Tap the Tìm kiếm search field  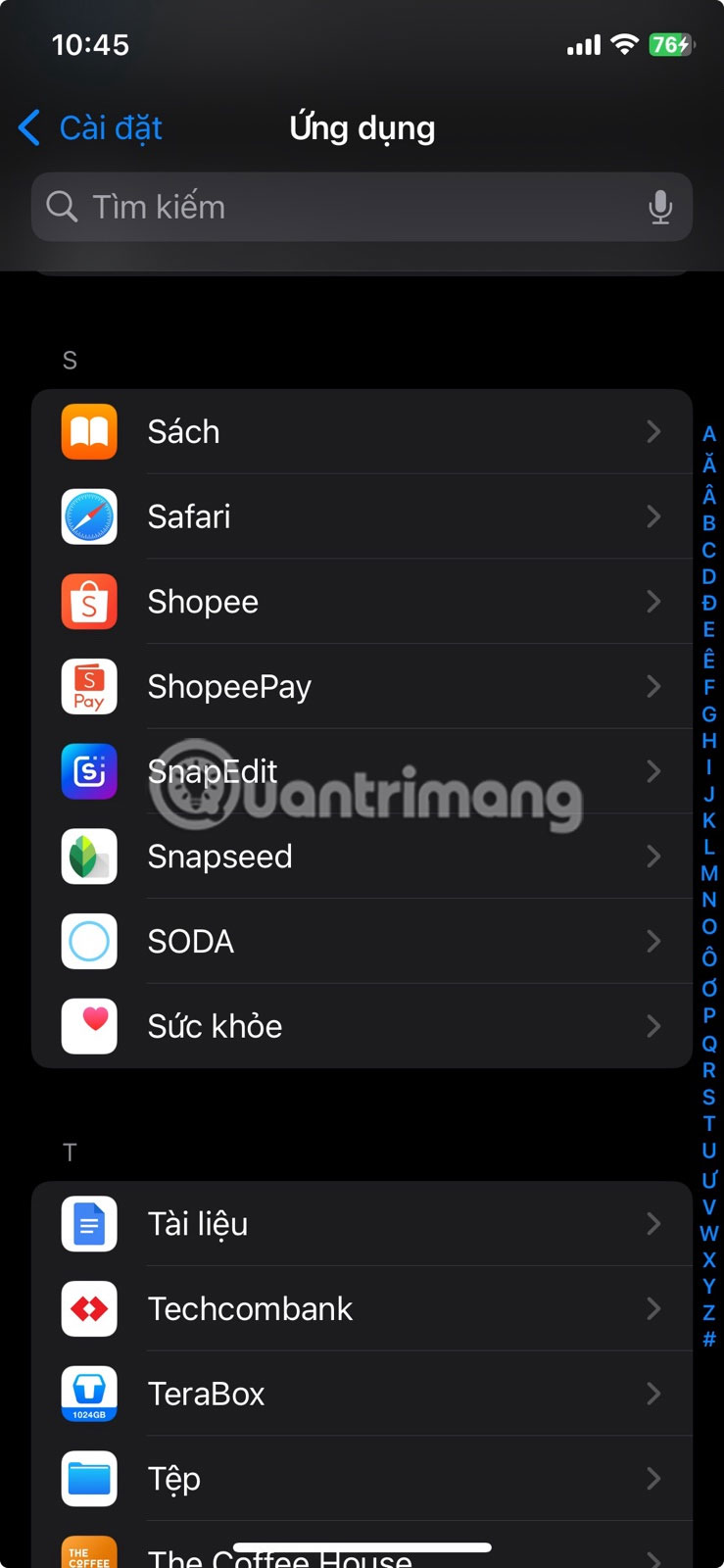(x=362, y=207)
